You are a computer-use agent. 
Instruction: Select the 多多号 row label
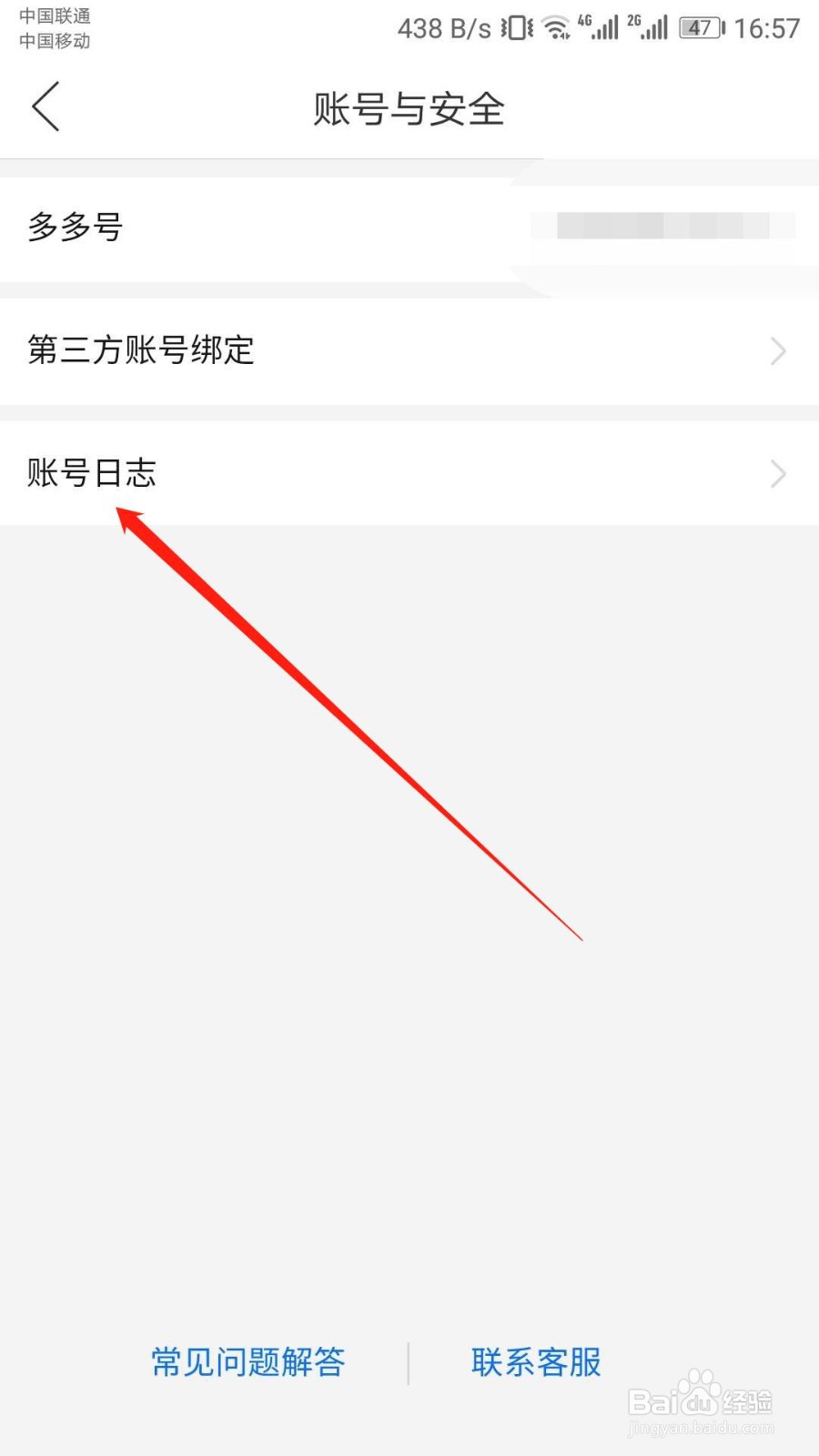[75, 227]
